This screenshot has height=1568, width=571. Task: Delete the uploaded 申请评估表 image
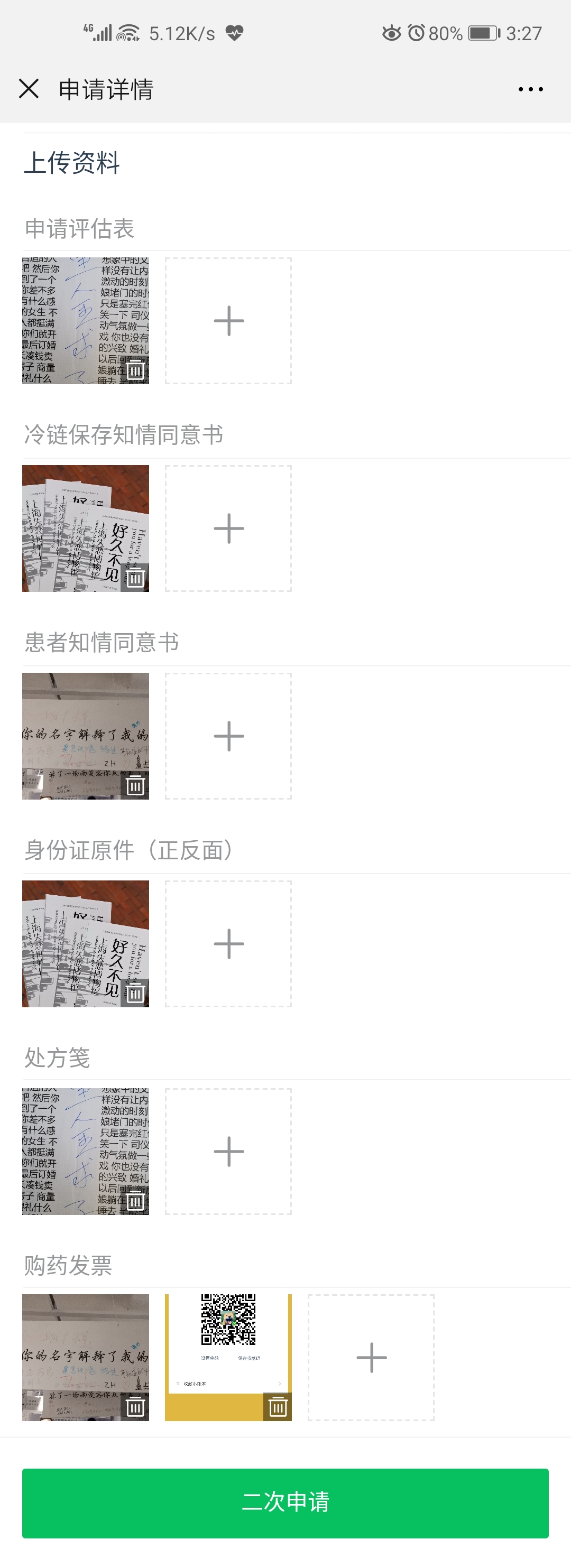pos(135,370)
